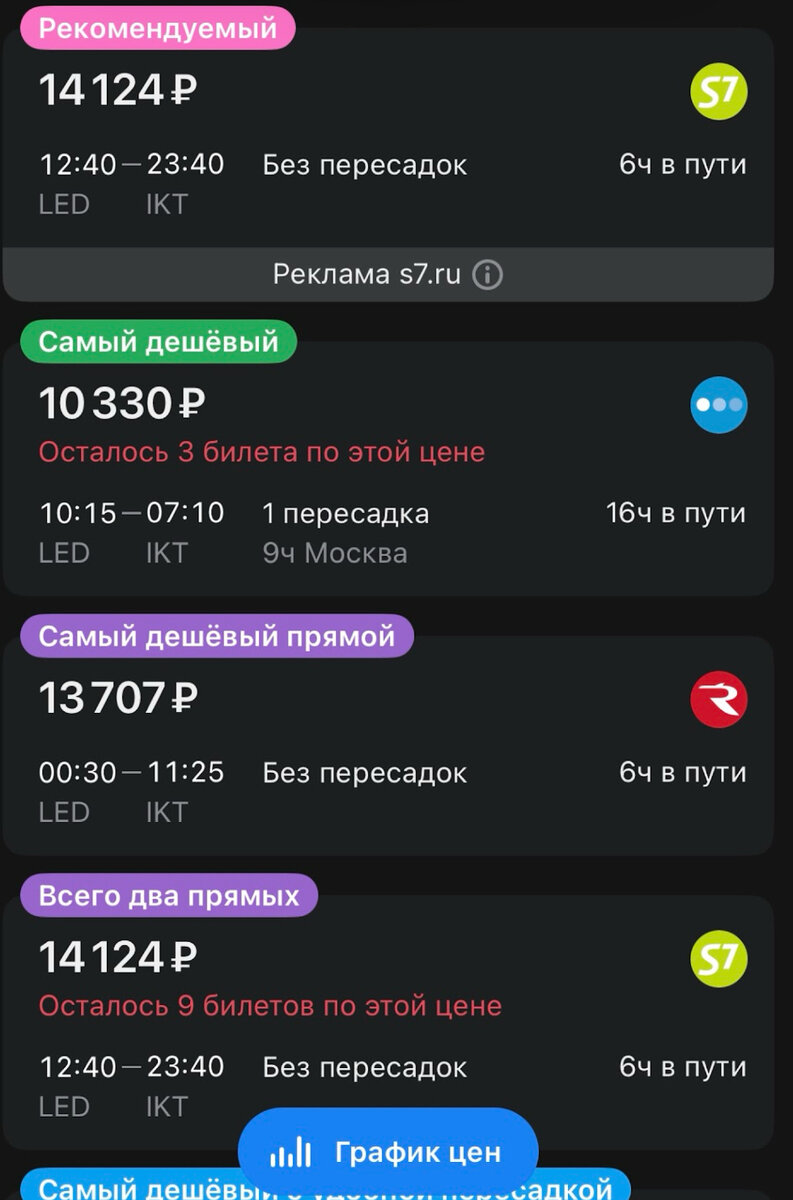Tap the Рекомендуемый pink badge
This screenshot has width=793, height=1200.
pos(156,30)
